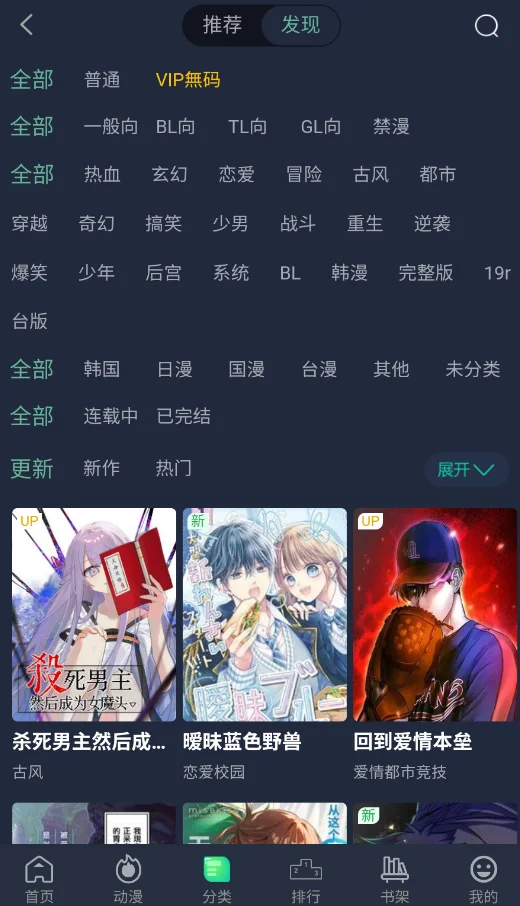Open the comic 暧昧蓝色野兽
Viewport: 520px width, 906px height.
265,643
